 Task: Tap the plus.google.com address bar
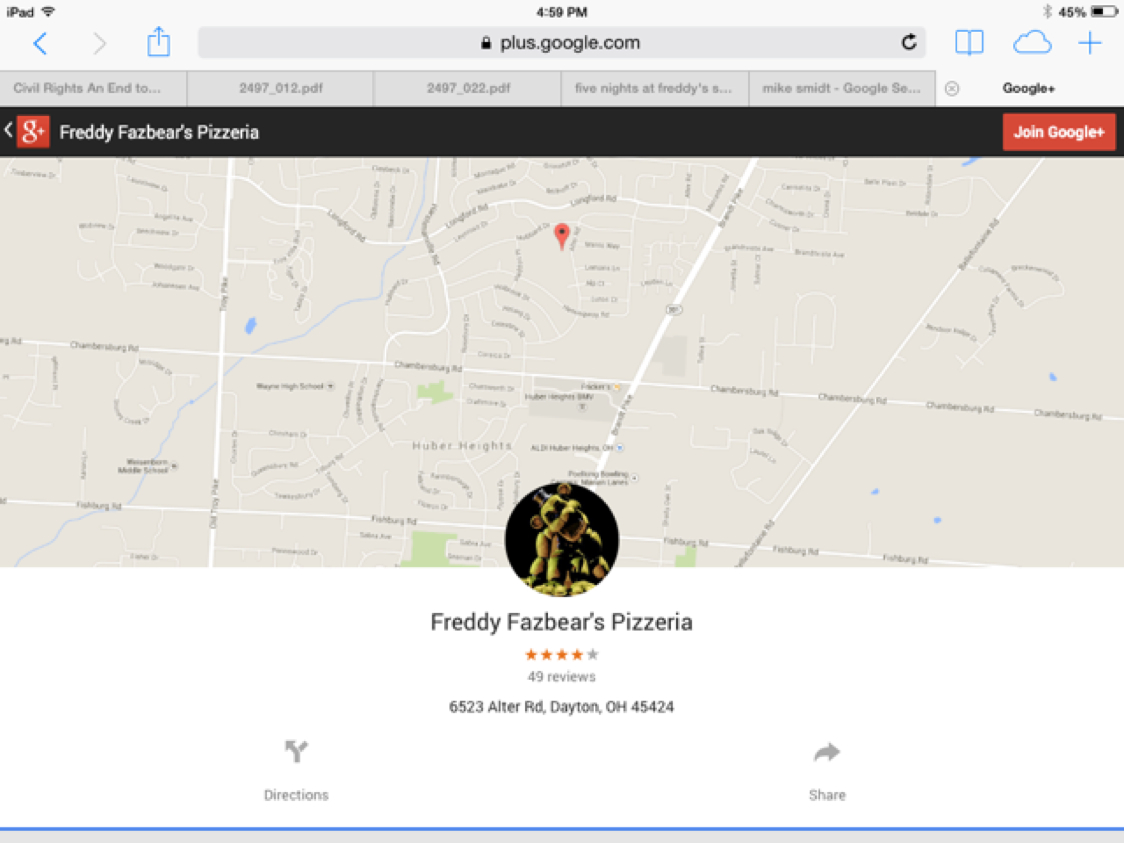pyautogui.click(x=561, y=43)
